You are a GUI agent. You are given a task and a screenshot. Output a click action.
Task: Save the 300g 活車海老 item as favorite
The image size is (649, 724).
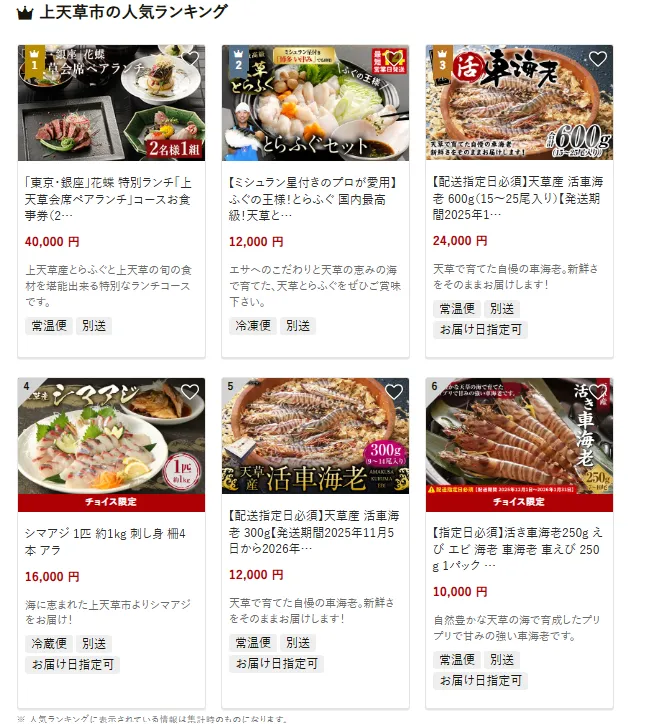[x=394, y=391]
